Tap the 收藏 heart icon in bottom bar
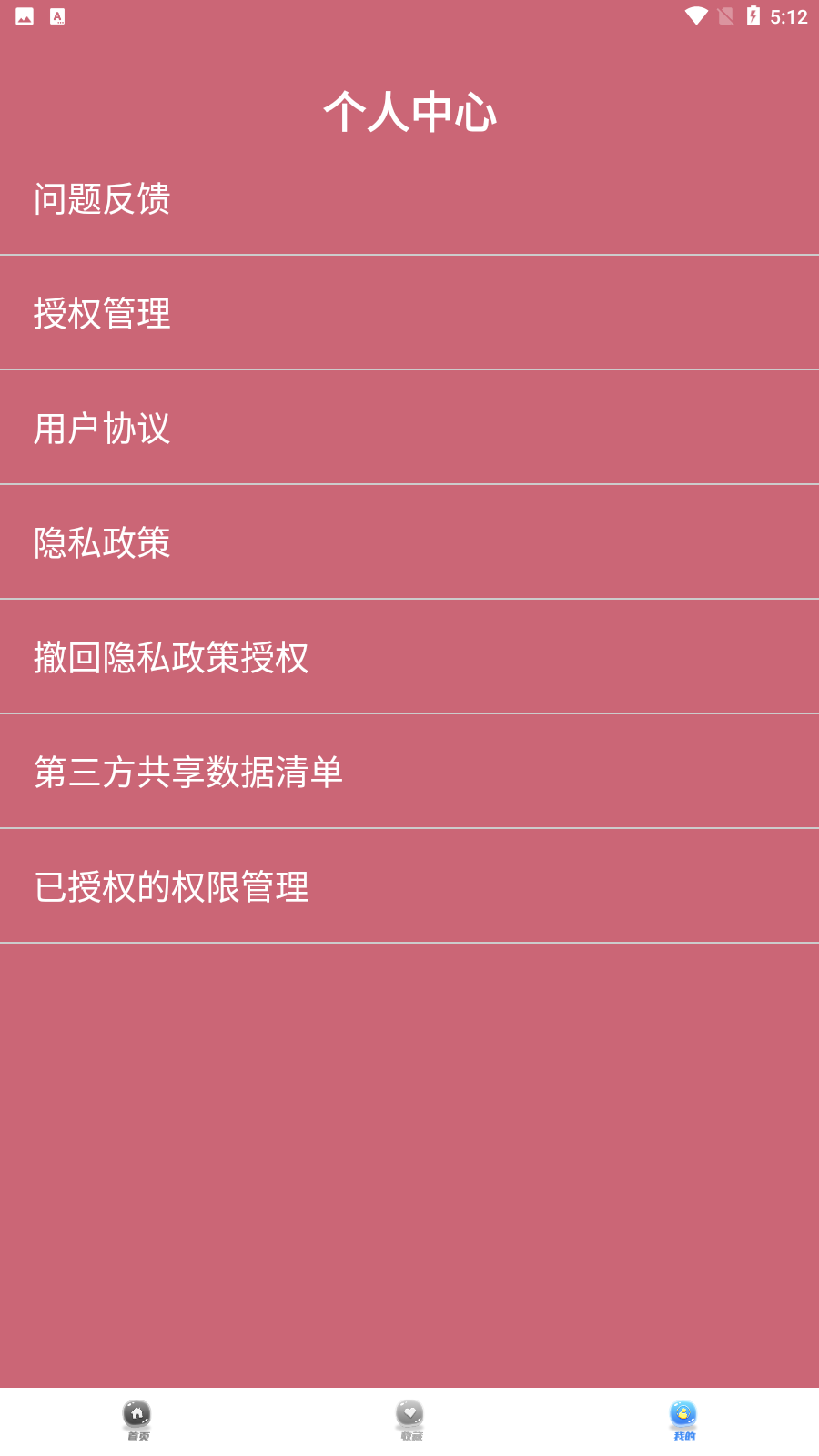819x1456 pixels. point(409,1415)
